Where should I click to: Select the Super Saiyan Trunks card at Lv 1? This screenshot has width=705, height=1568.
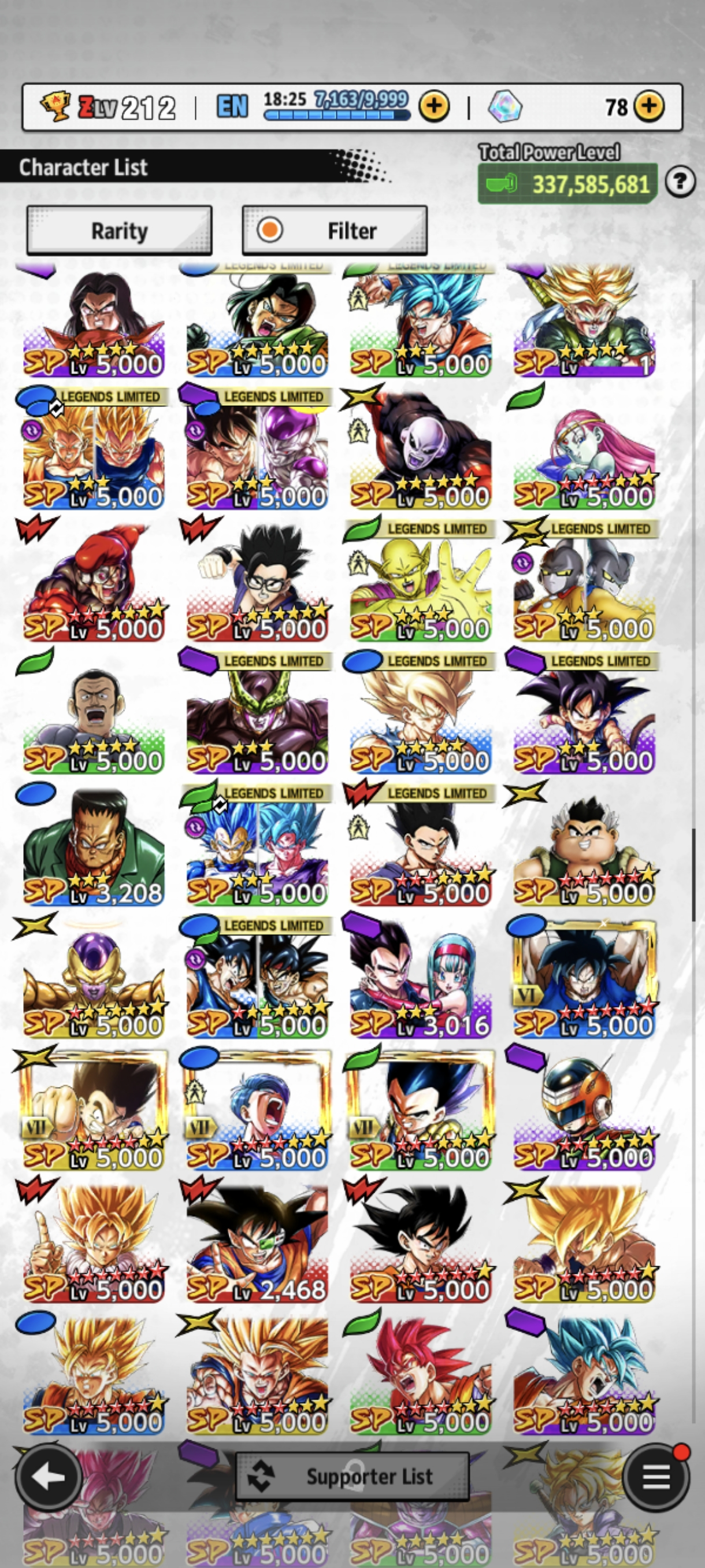584,323
